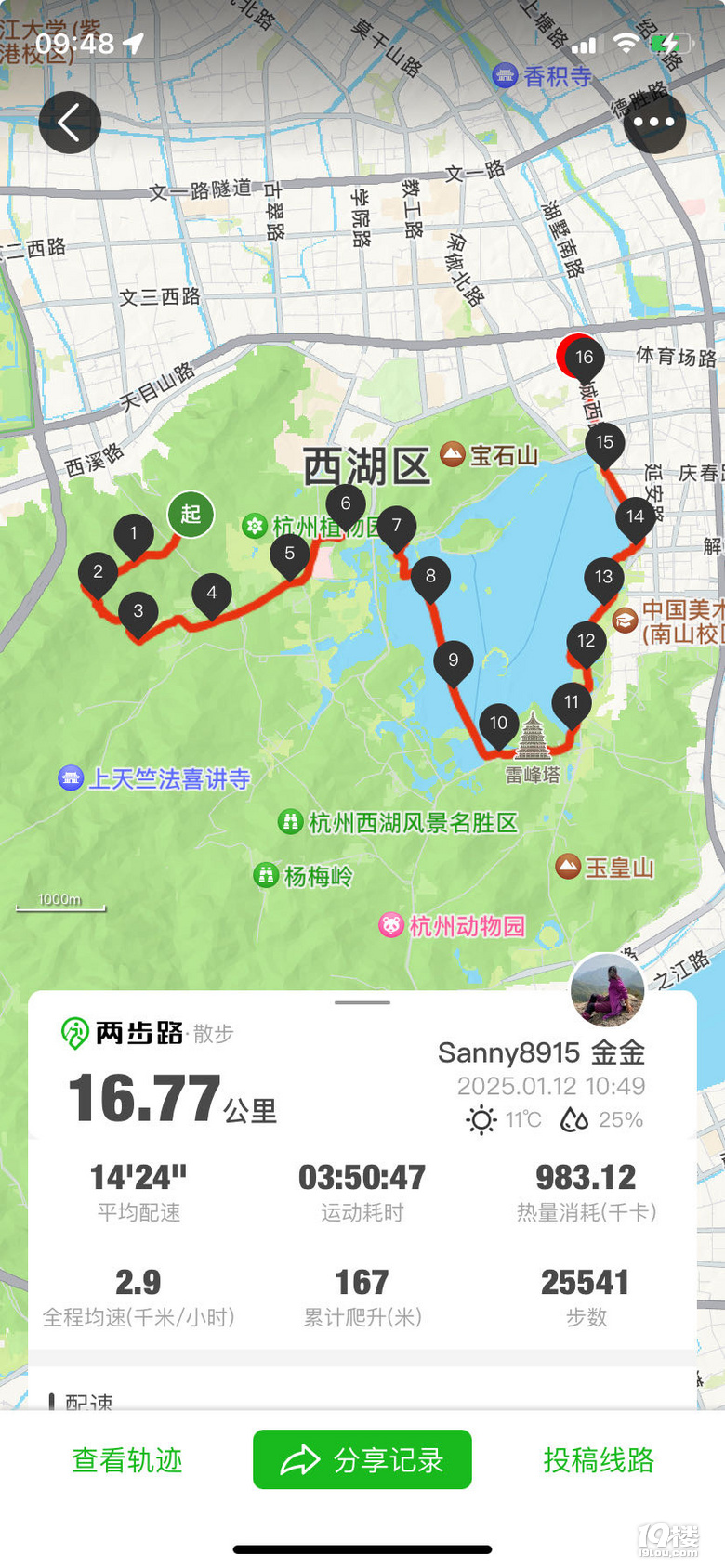
Task: Tap the green 分享记录 share button
Action: tap(362, 1459)
